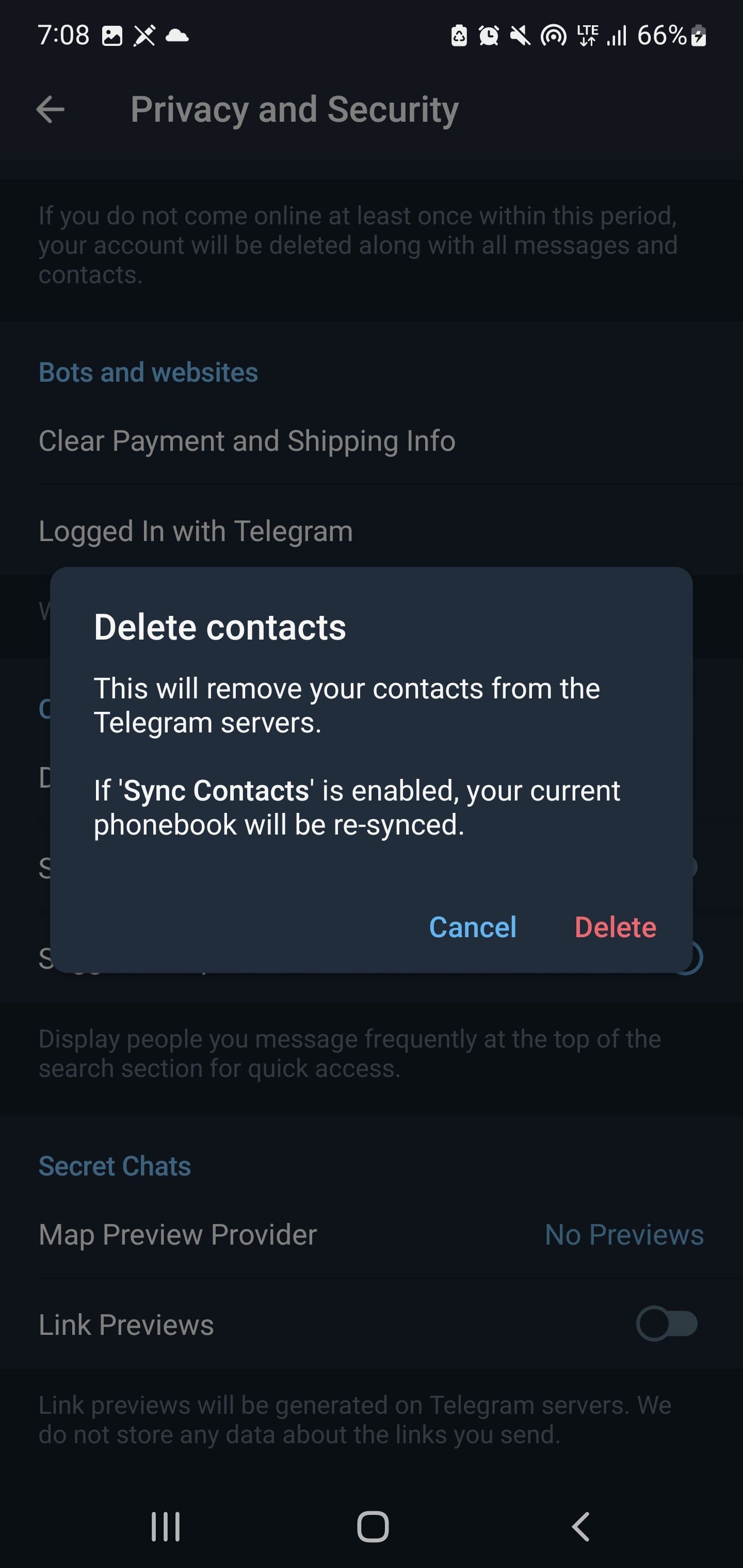743x1568 pixels.
Task: Select the Bots and websites section header
Action: coord(148,372)
